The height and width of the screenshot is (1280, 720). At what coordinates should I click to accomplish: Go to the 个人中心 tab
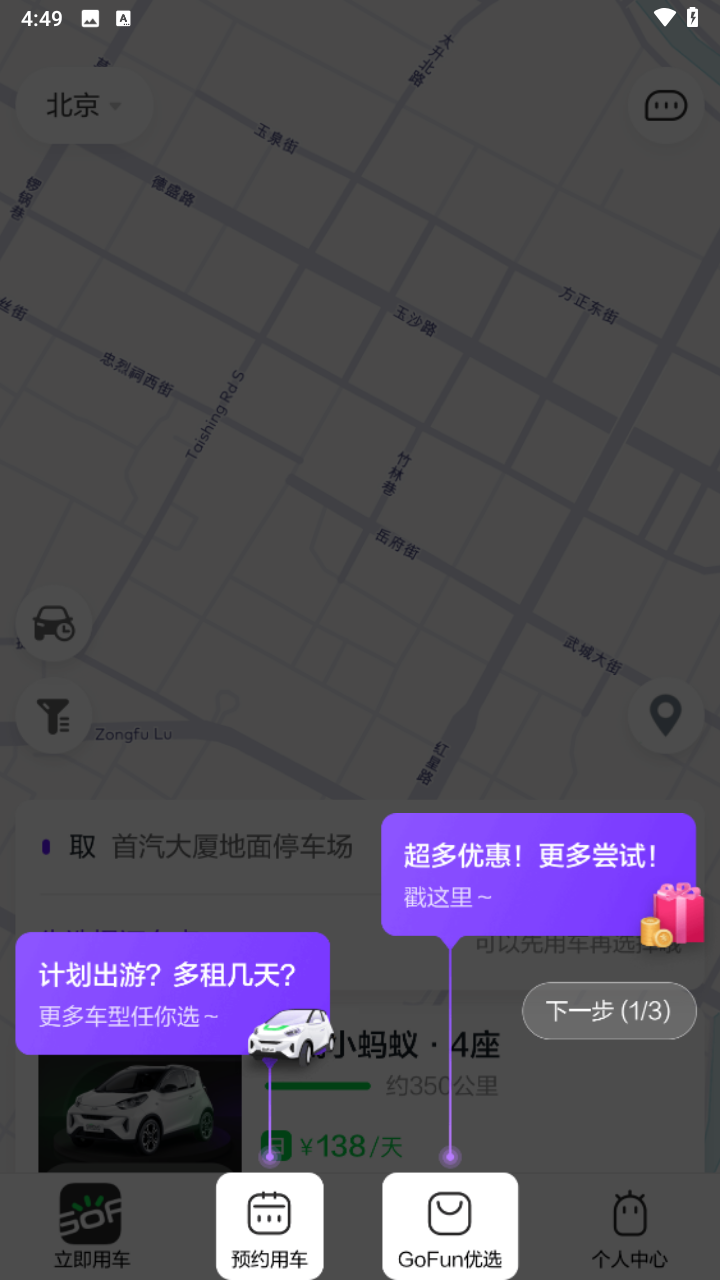tap(629, 1226)
